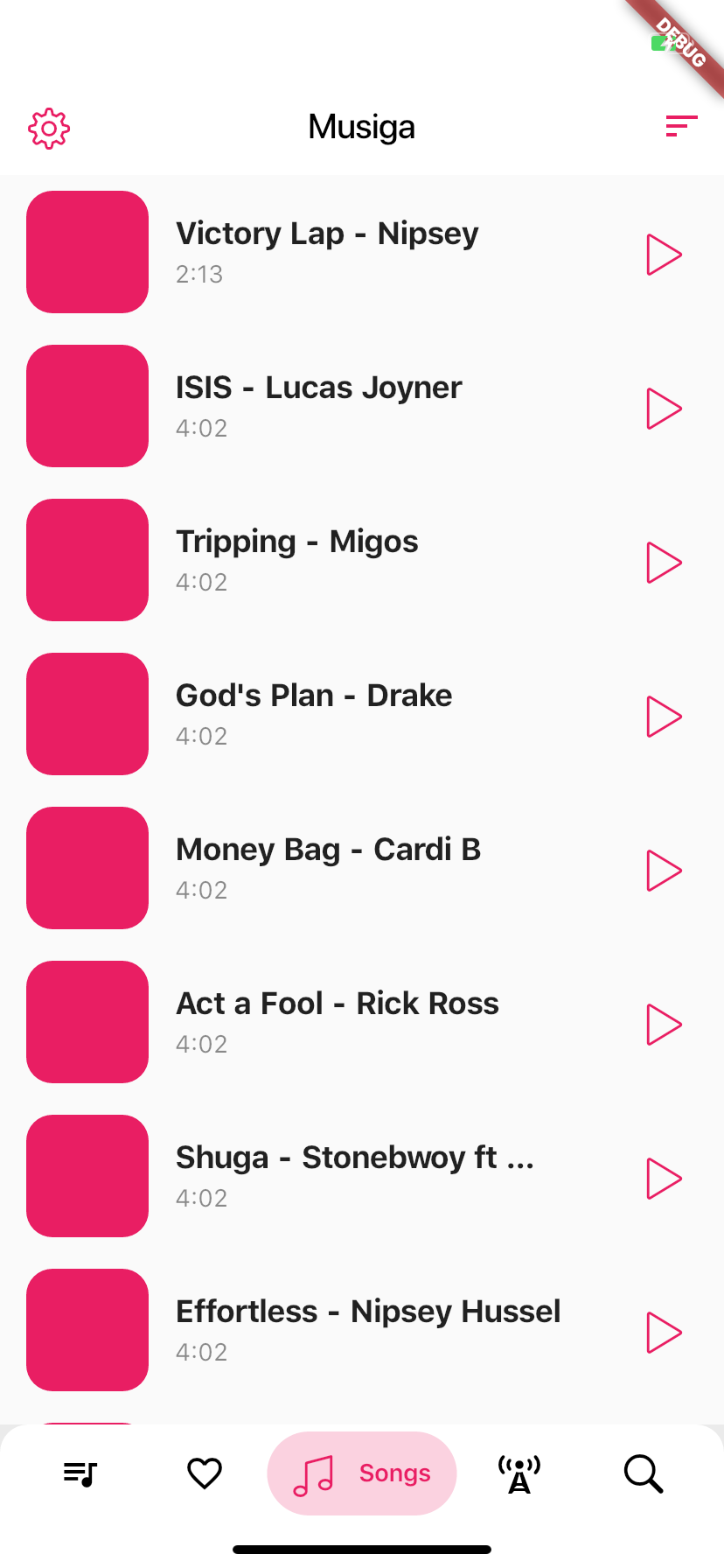This screenshot has height=1568, width=724.
Task: Switch to the radio broadcast tab
Action: (x=519, y=1473)
